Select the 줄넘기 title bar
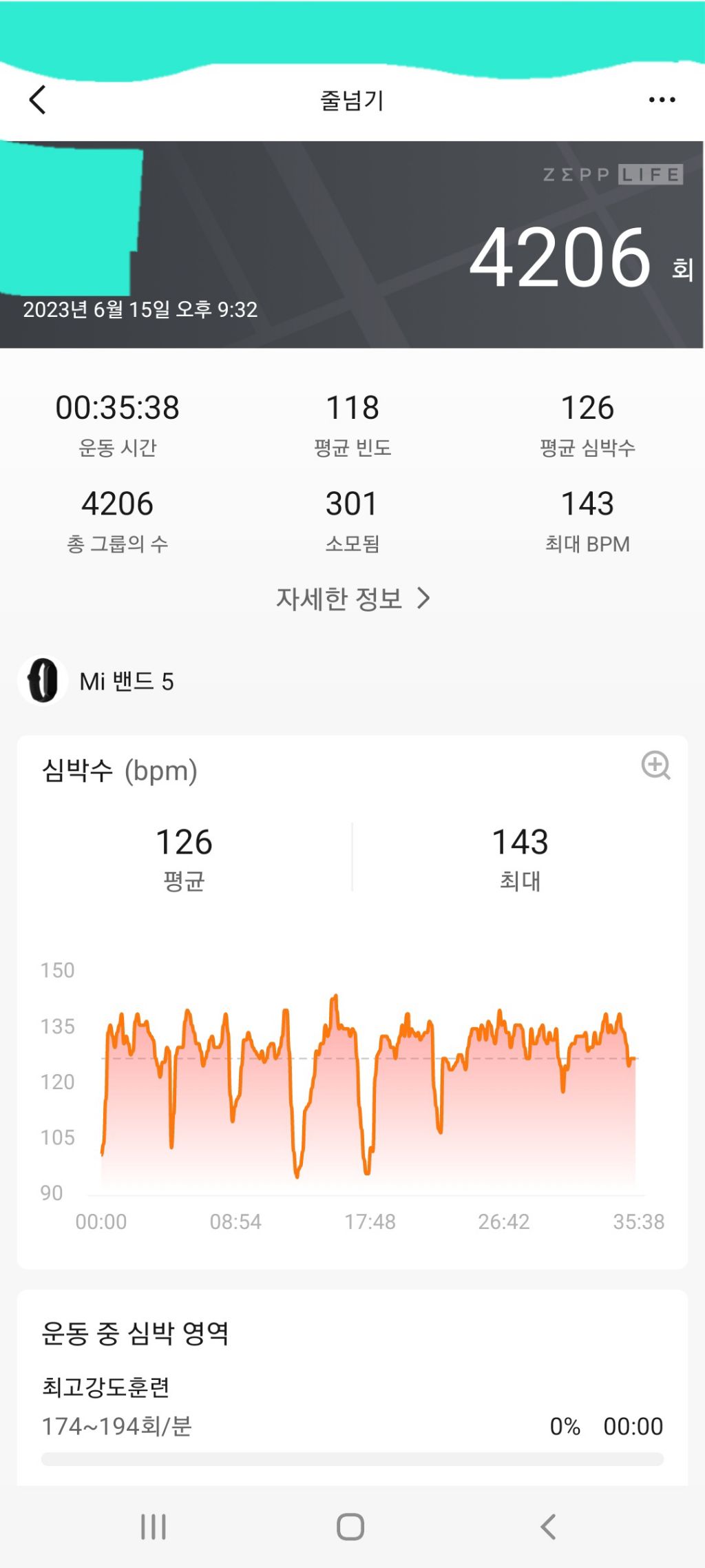The height and width of the screenshot is (1568, 705). [352, 100]
